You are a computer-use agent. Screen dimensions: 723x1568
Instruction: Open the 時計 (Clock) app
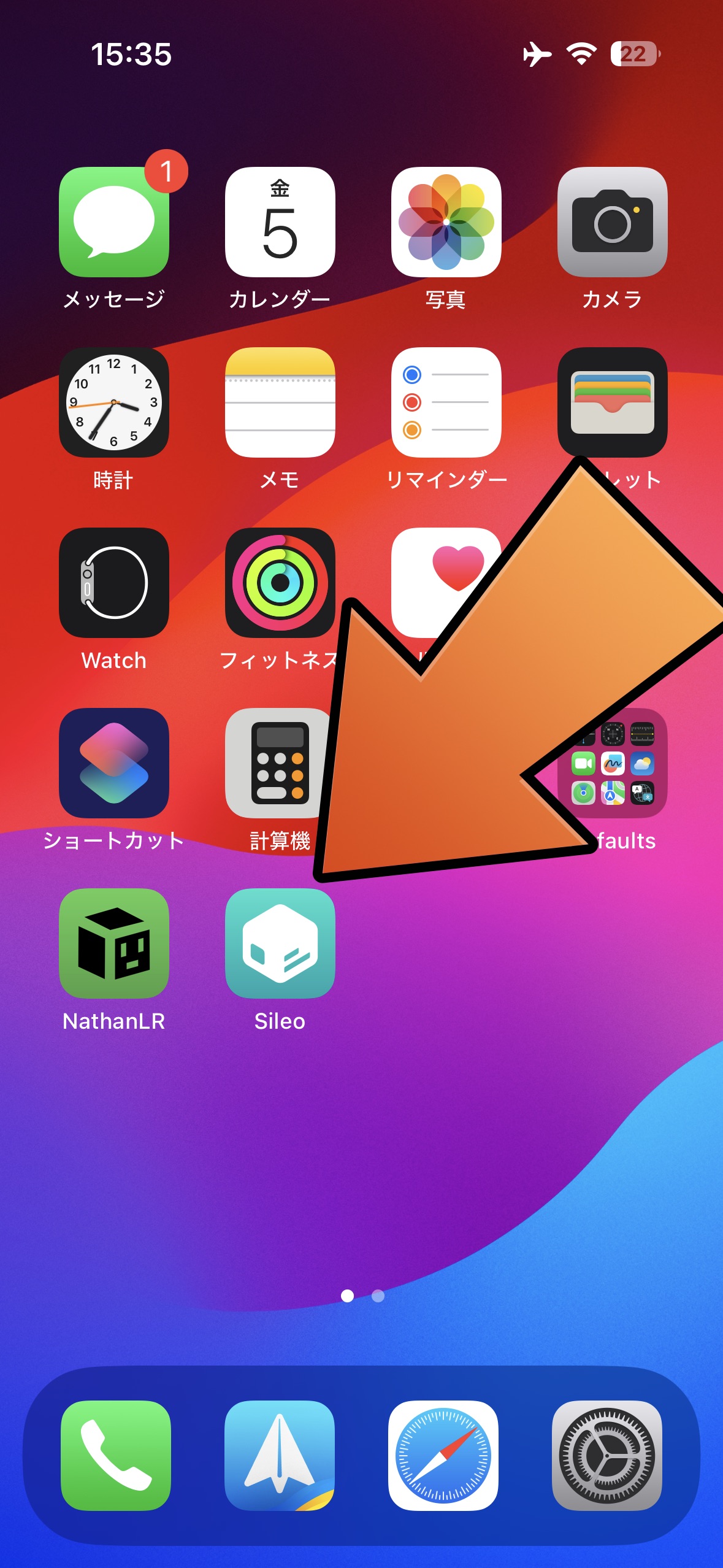click(x=114, y=402)
